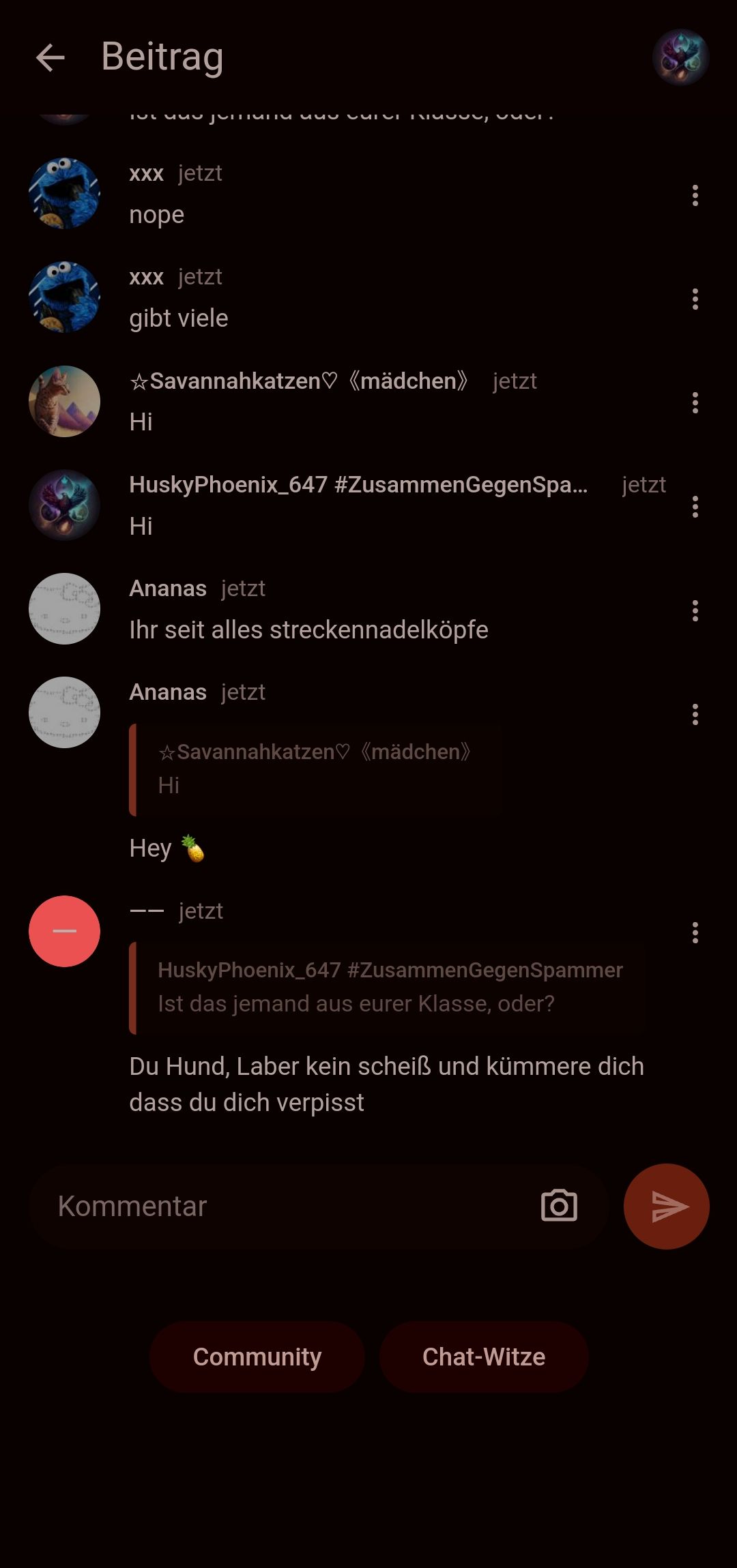Image resolution: width=737 pixels, height=1568 pixels.
Task: View HuskyPhoenix_647's avatar in the comments
Action: [64, 505]
